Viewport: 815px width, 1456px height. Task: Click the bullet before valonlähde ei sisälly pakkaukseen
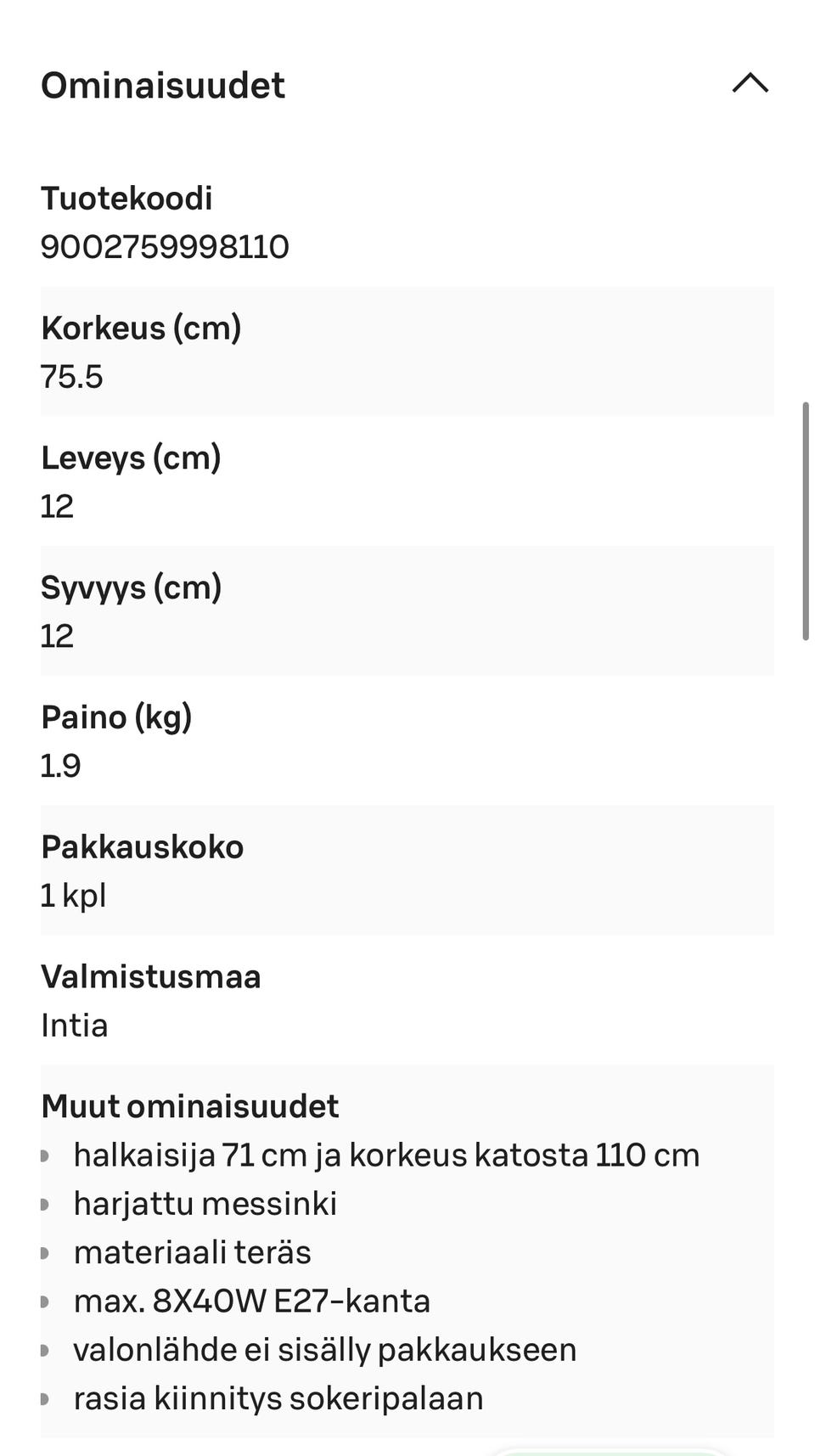click(x=47, y=1348)
